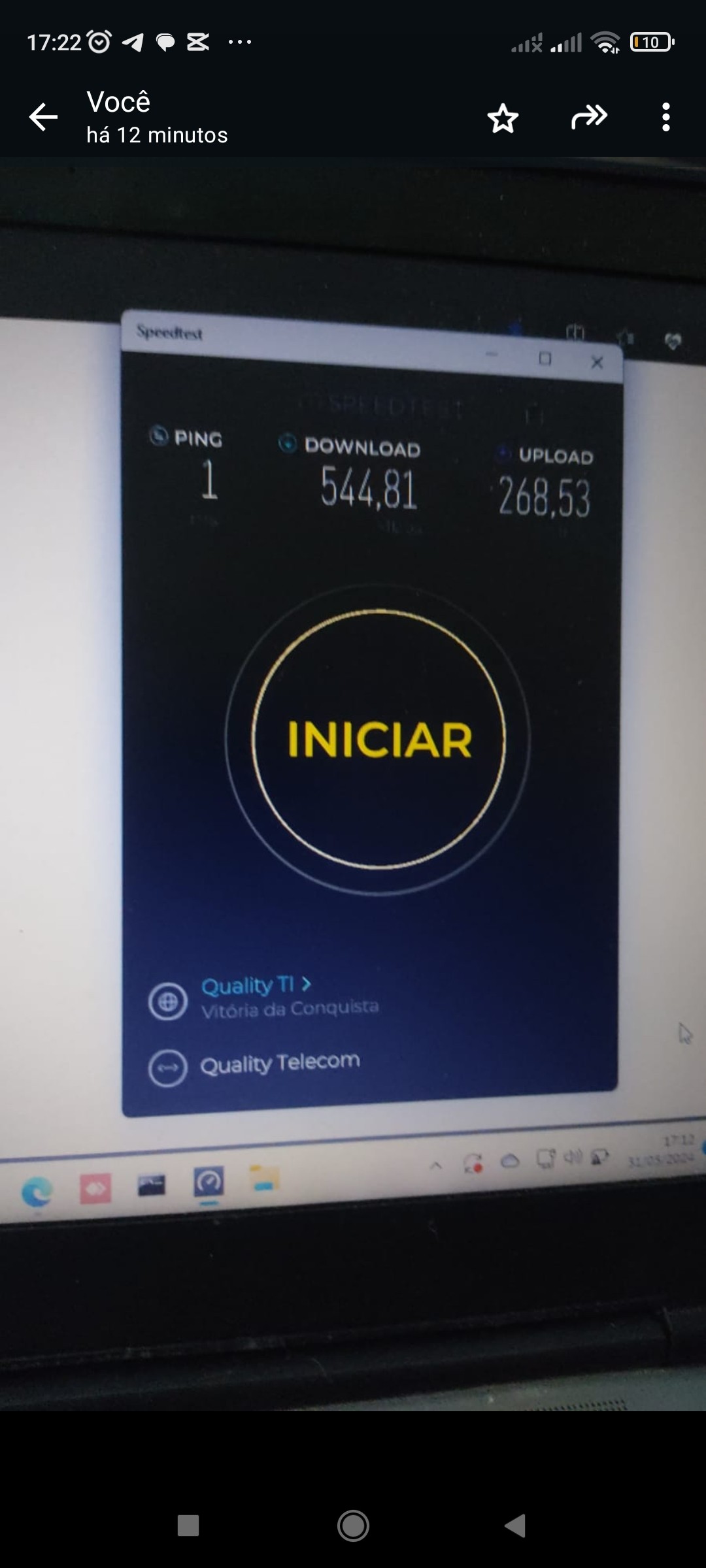Open the three-dot overflow menu
This screenshot has height=1568, width=706.
tap(665, 118)
